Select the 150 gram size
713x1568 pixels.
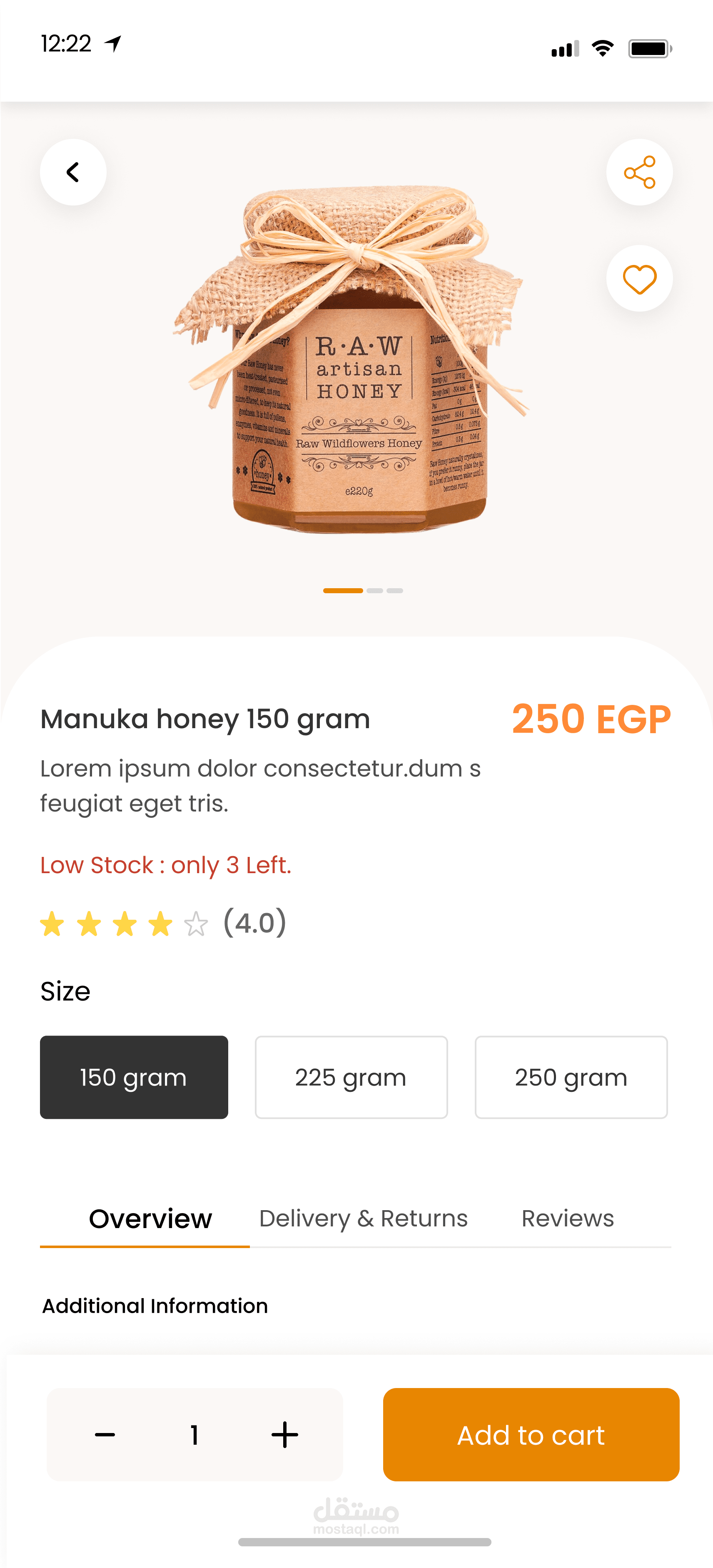coord(134,1077)
